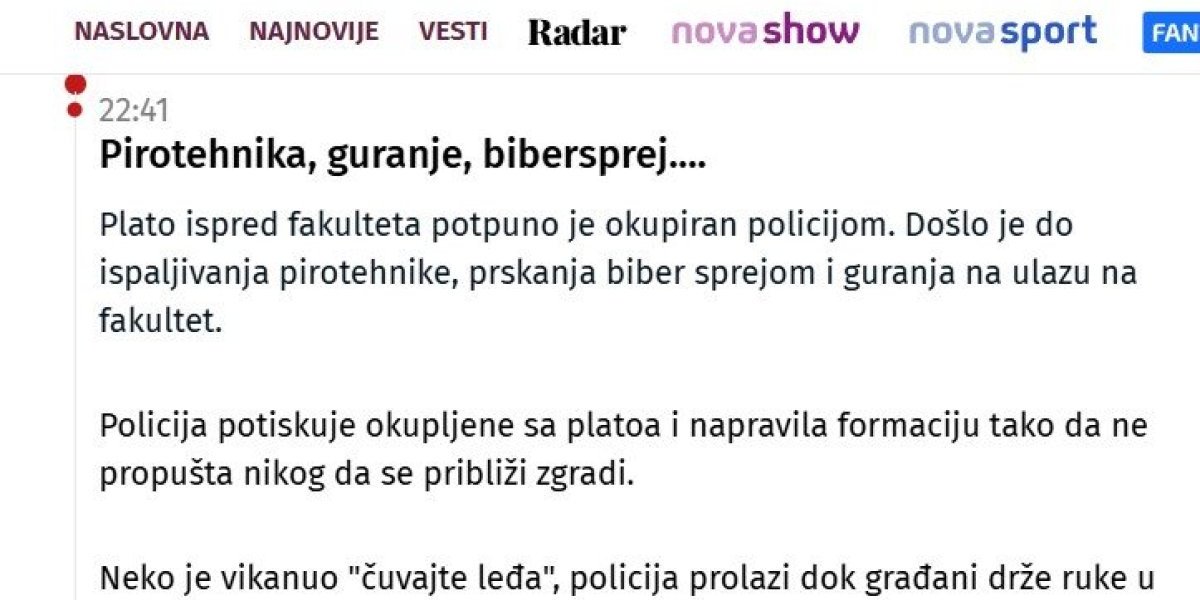Open the Radar section
This screenshot has height=600, width=1200.
(577, 33)
